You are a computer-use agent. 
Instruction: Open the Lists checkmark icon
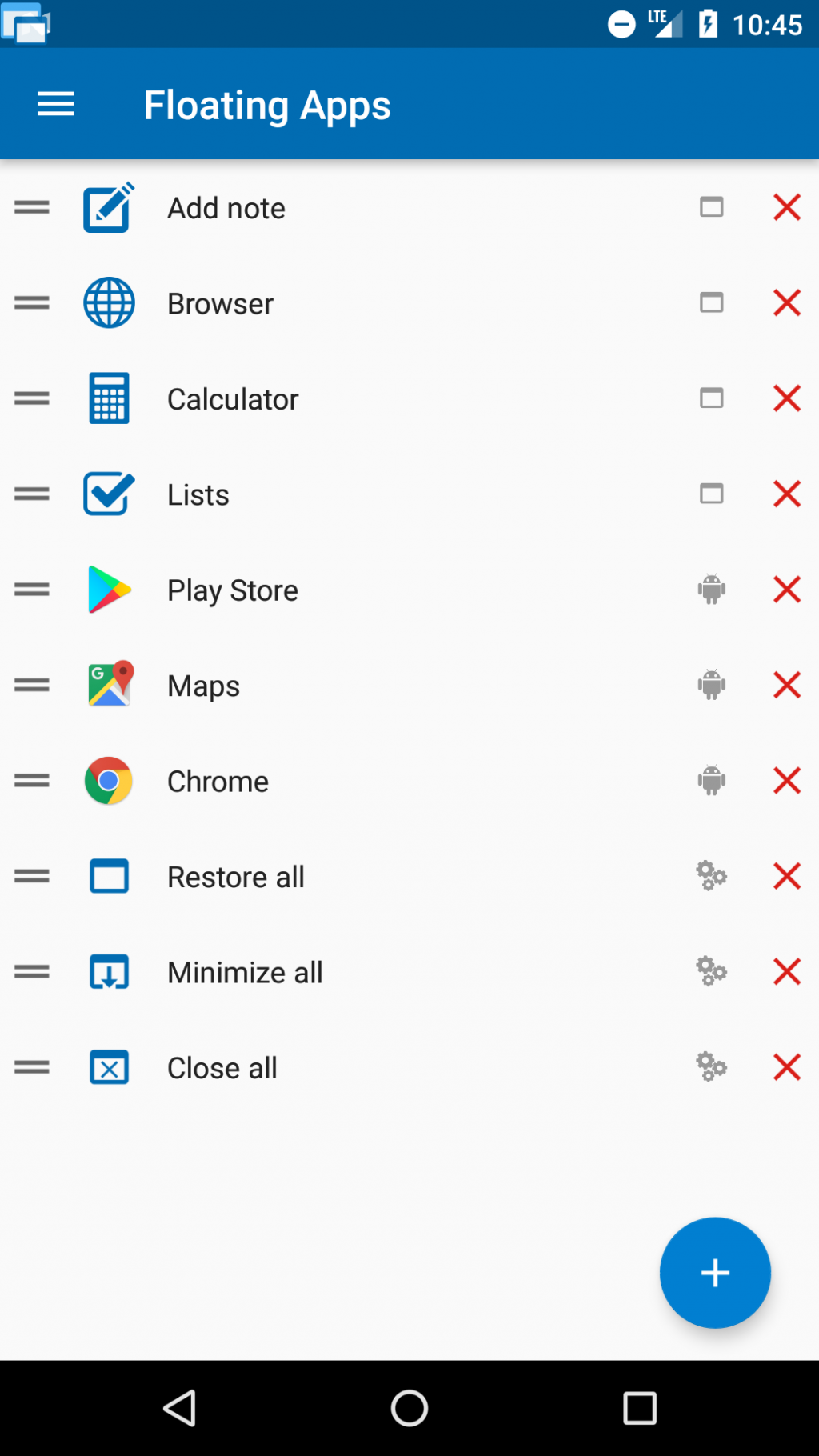pyautogui.click(x=108, y=494)
